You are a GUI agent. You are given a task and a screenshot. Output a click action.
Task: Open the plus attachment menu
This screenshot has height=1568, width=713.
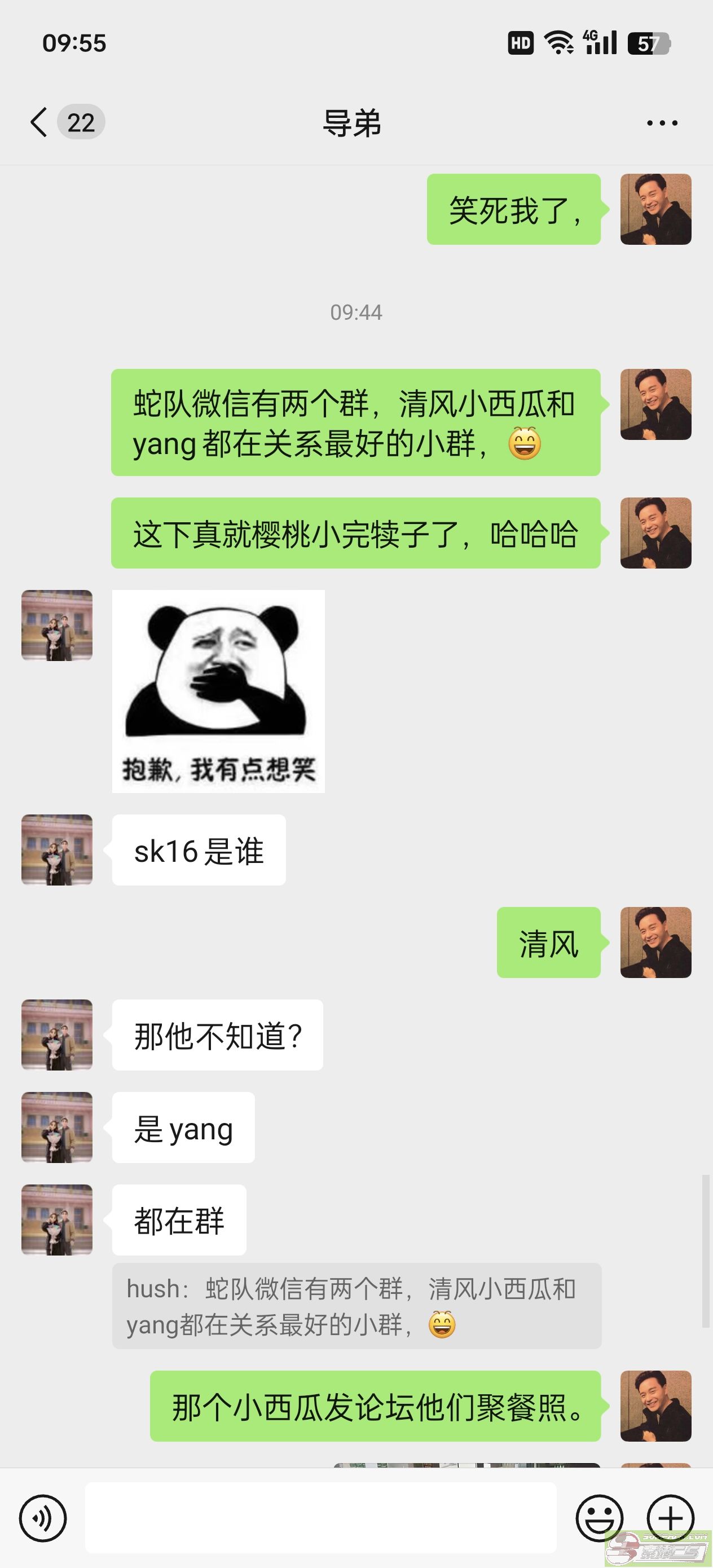point(670,1518)
